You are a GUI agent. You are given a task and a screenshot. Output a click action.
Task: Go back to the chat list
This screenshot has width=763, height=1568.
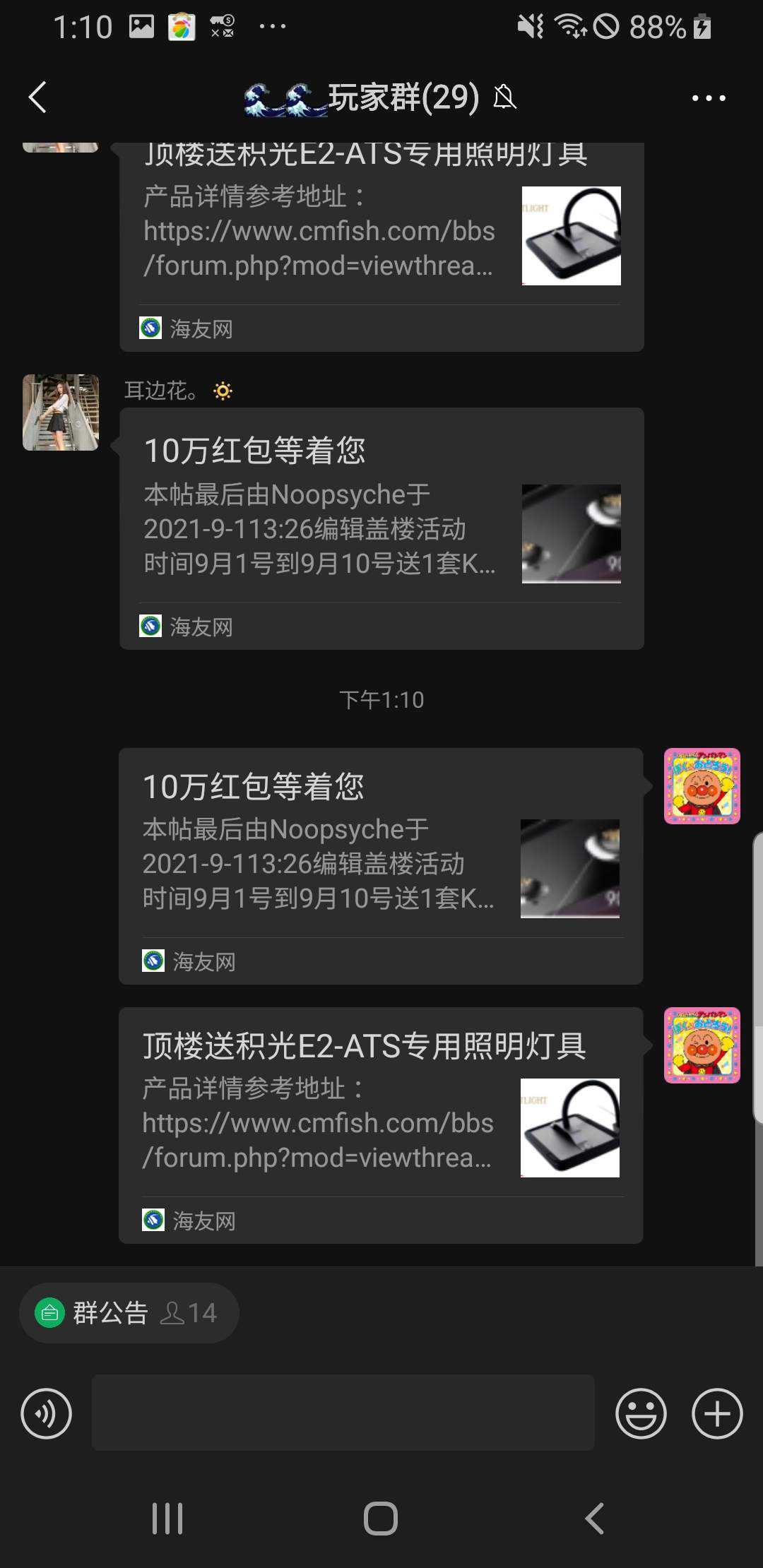point(38,97)
